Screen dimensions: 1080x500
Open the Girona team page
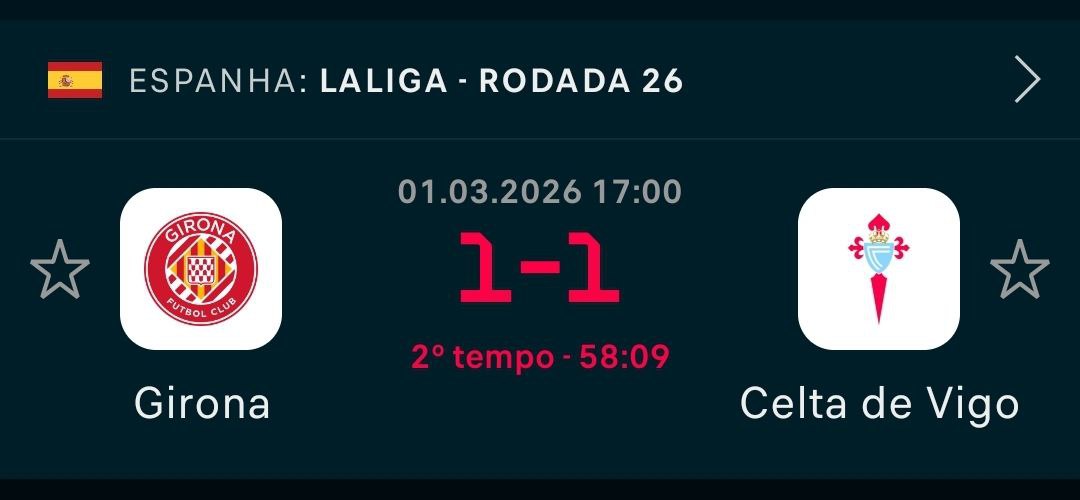[x=201, y=269]
